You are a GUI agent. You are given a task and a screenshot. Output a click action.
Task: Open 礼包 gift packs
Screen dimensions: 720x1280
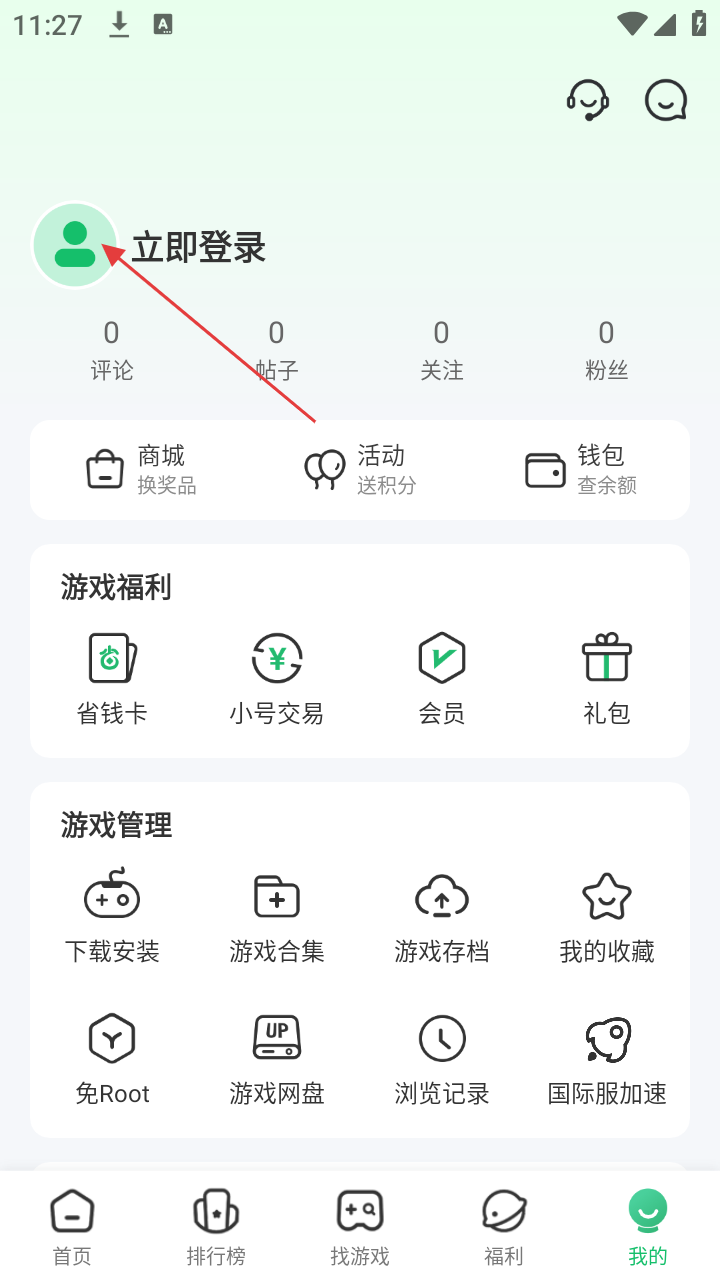pos(607,678)
